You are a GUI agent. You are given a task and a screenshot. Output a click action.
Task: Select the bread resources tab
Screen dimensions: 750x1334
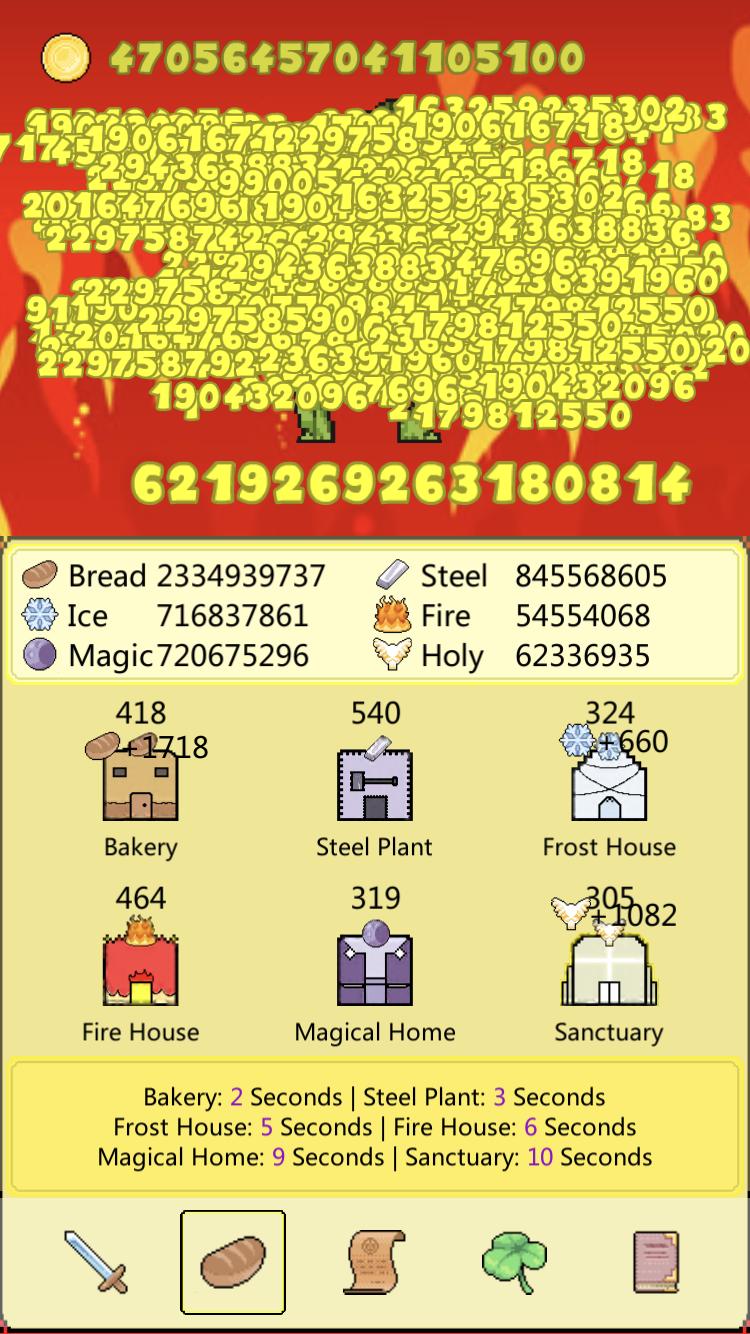(x=233, y=1262)
